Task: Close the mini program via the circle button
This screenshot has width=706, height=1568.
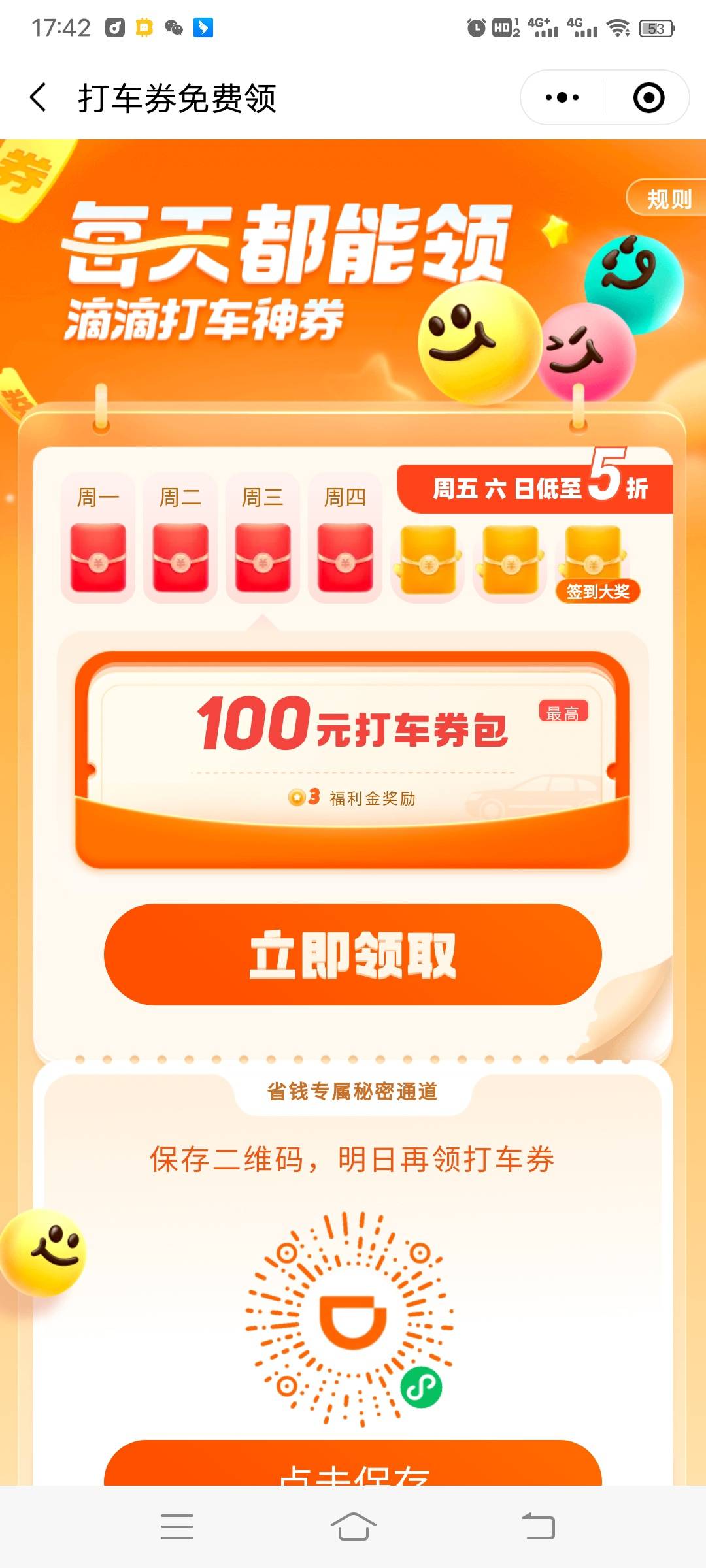Action: pos(648,98)
